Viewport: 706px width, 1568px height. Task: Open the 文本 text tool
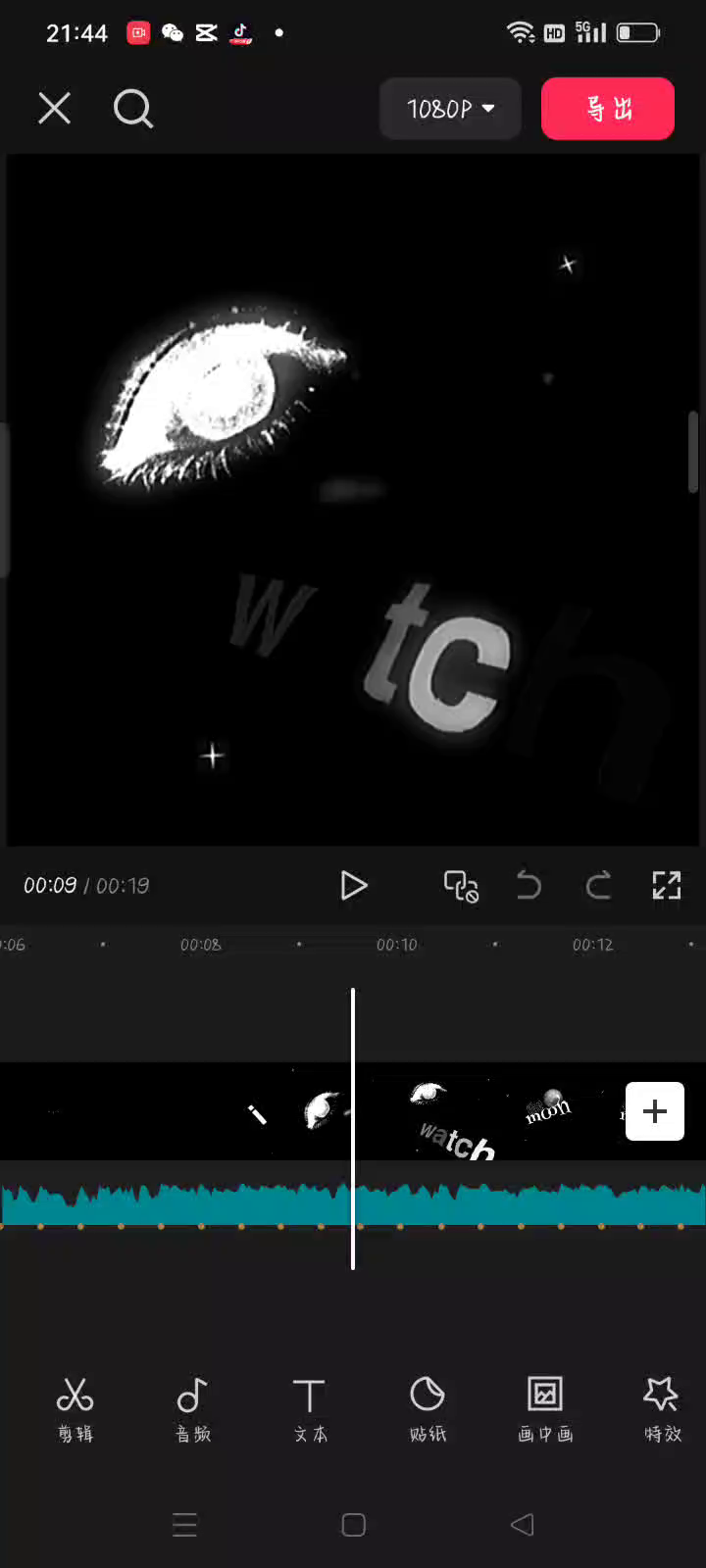pyautogui.click(x=310, y=1408)
